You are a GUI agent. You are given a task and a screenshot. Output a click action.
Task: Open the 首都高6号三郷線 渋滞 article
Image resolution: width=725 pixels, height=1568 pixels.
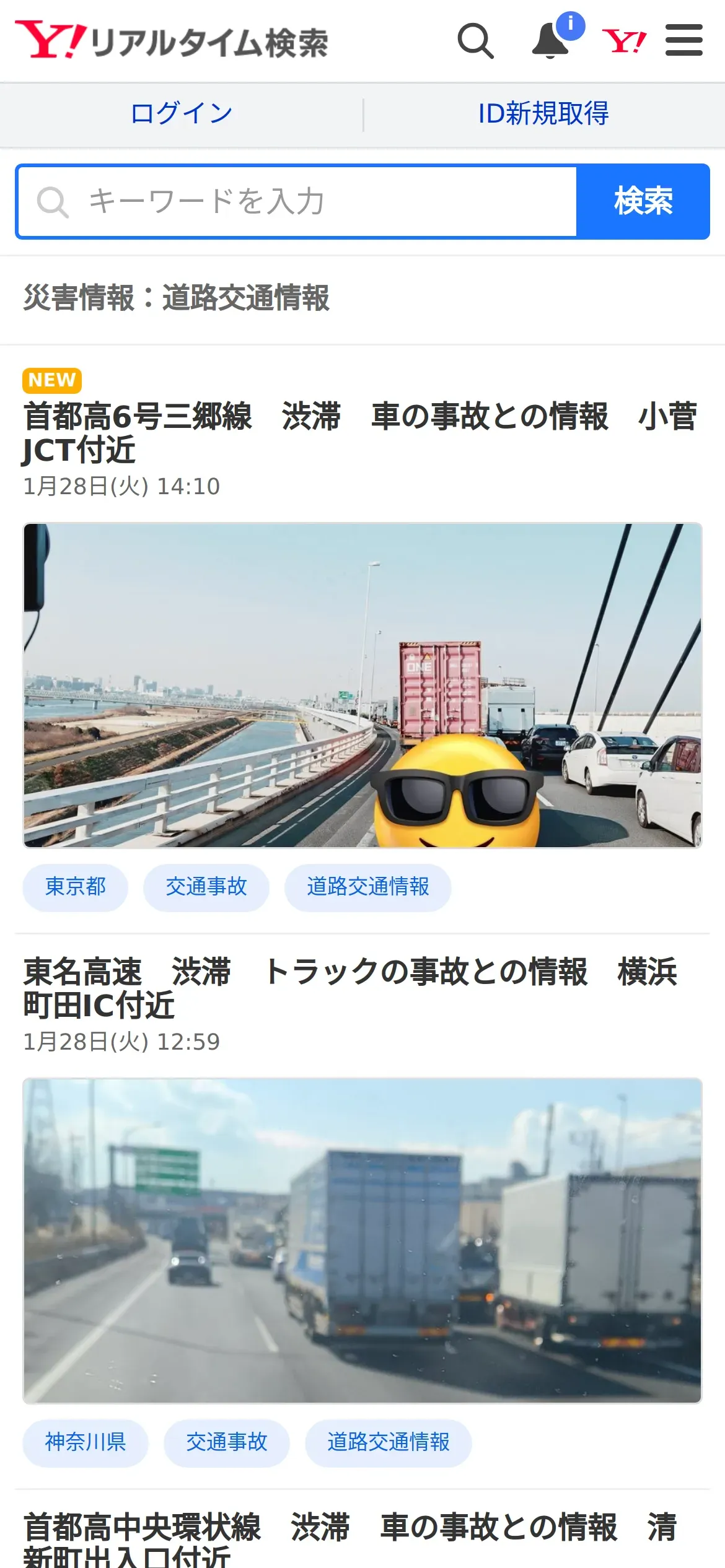[359, 432]
